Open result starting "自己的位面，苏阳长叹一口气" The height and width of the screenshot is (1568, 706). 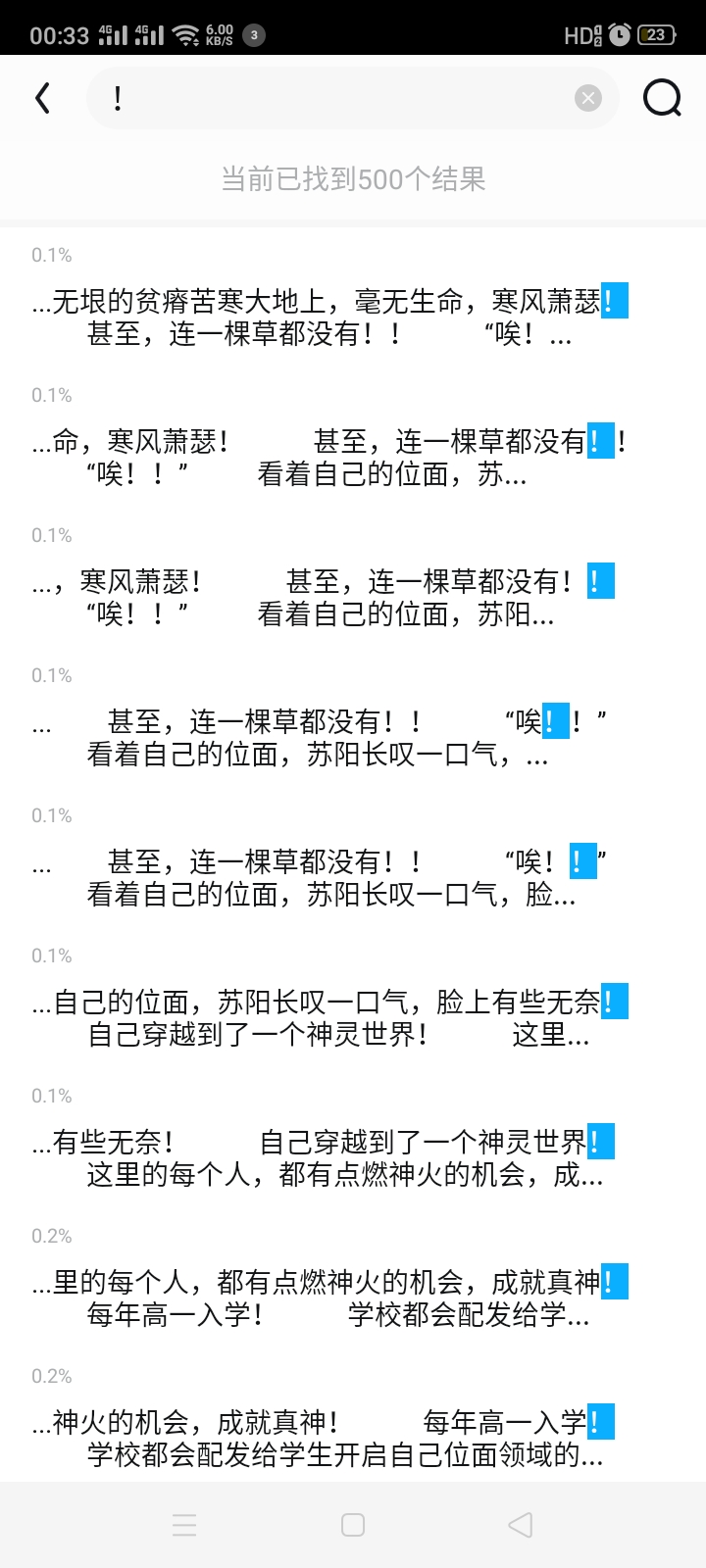pyautogui.click(x=329, y=1017)
